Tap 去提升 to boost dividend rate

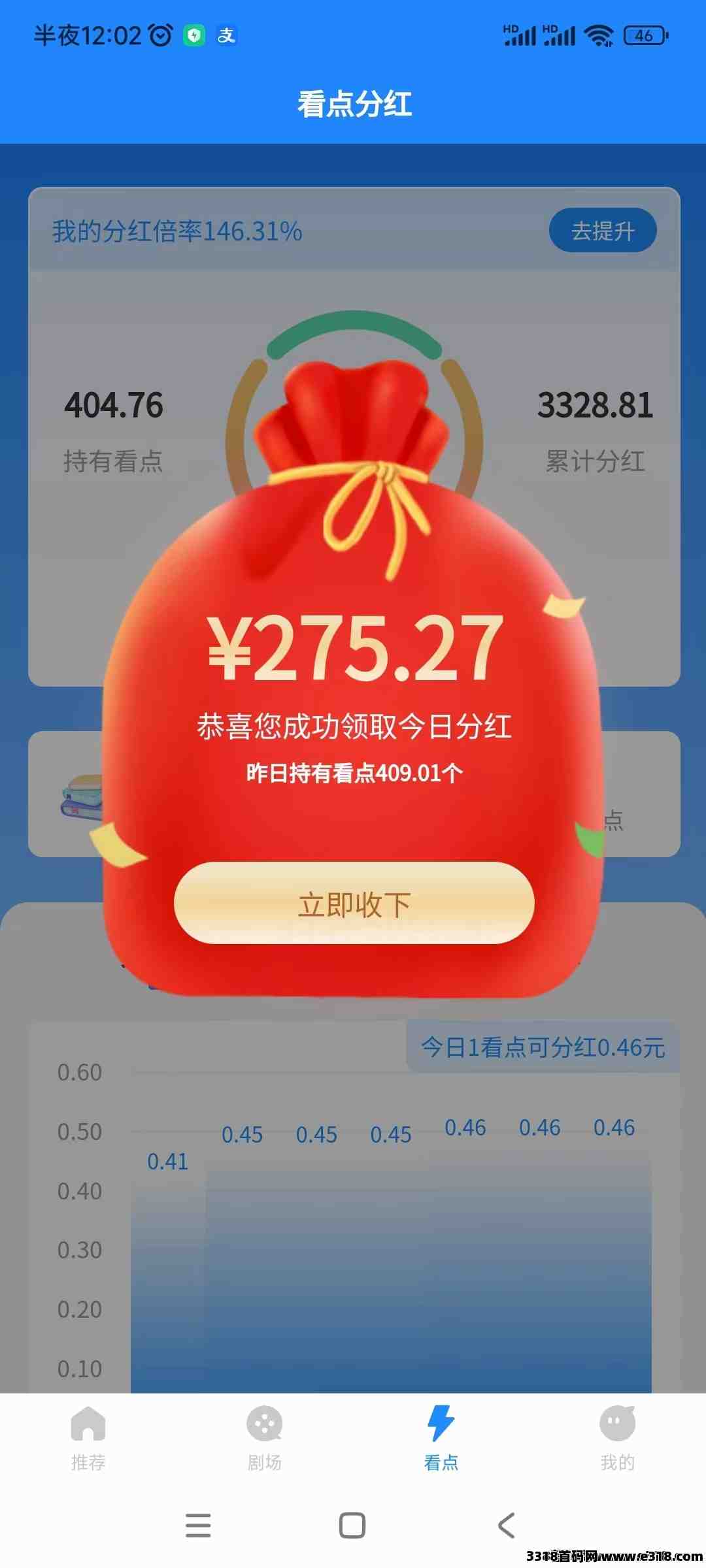[x=602, y=231]
